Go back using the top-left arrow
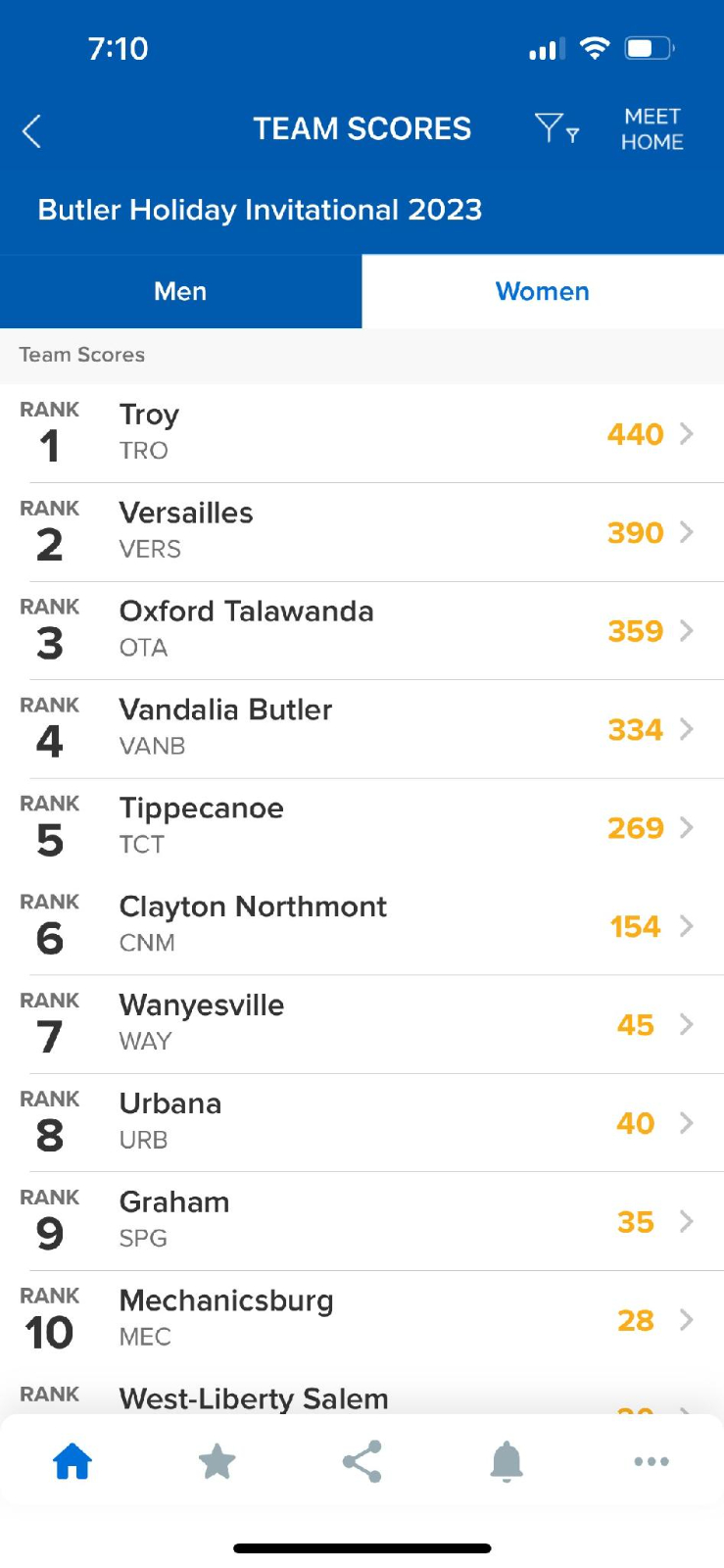 point(32,130)
